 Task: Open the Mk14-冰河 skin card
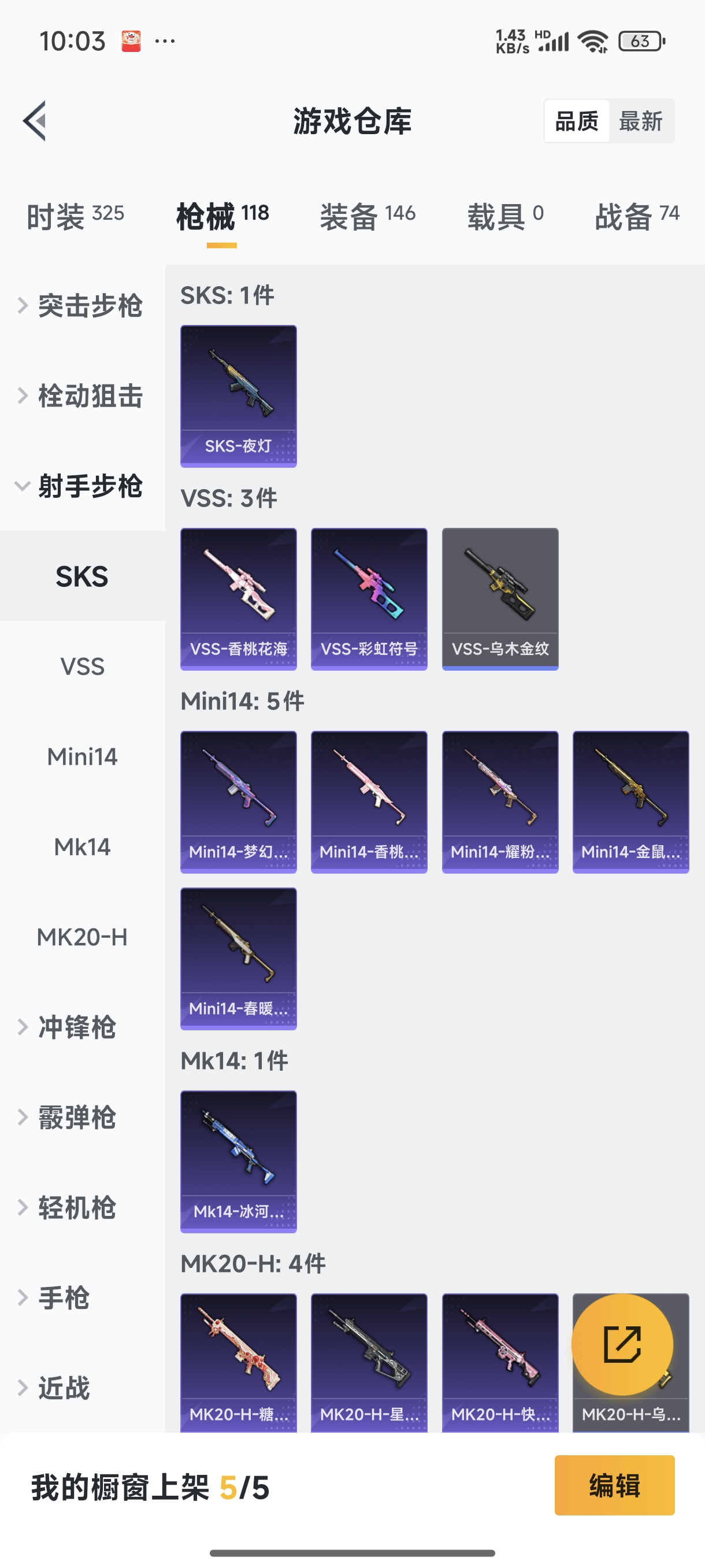tap(239, 1162)
